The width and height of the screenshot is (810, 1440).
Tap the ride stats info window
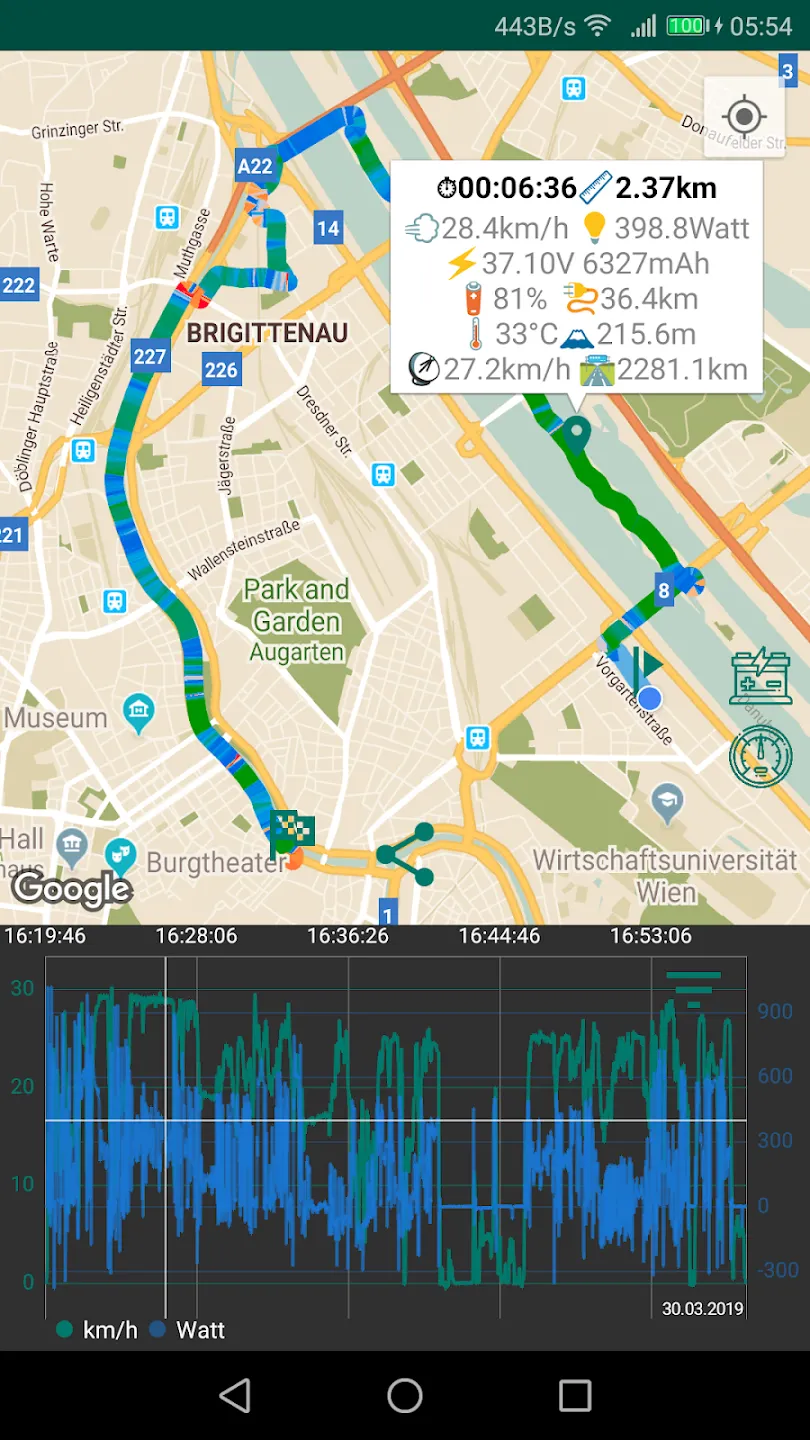click(x=577, y=276)
